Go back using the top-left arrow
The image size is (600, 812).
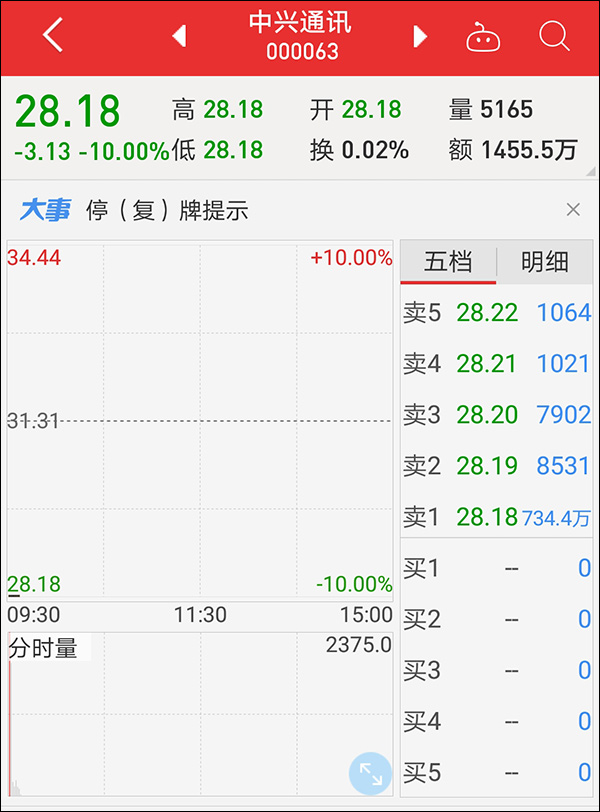click(x=53, y=37)
